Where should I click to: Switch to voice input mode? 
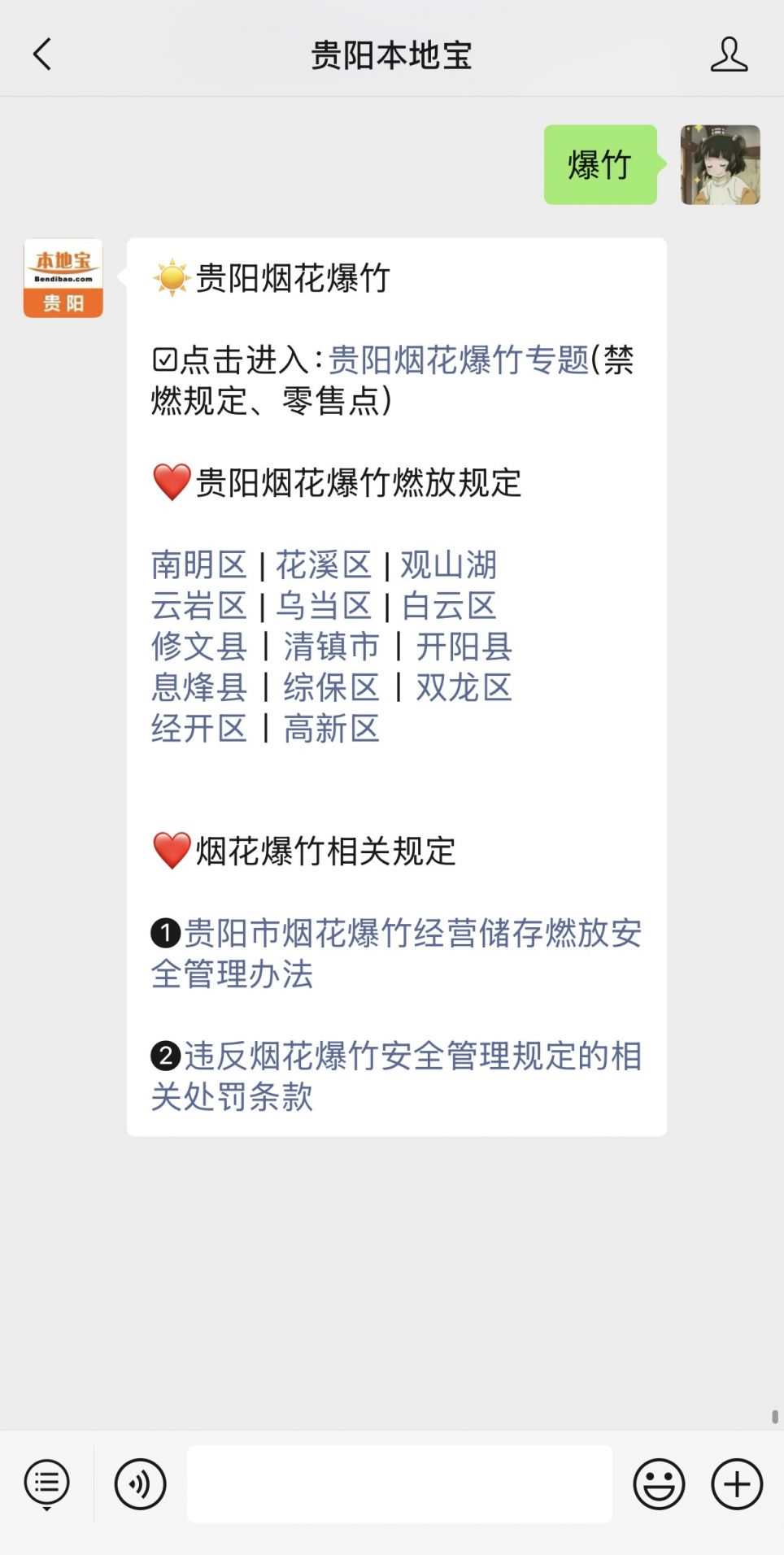click(140, 1483)
